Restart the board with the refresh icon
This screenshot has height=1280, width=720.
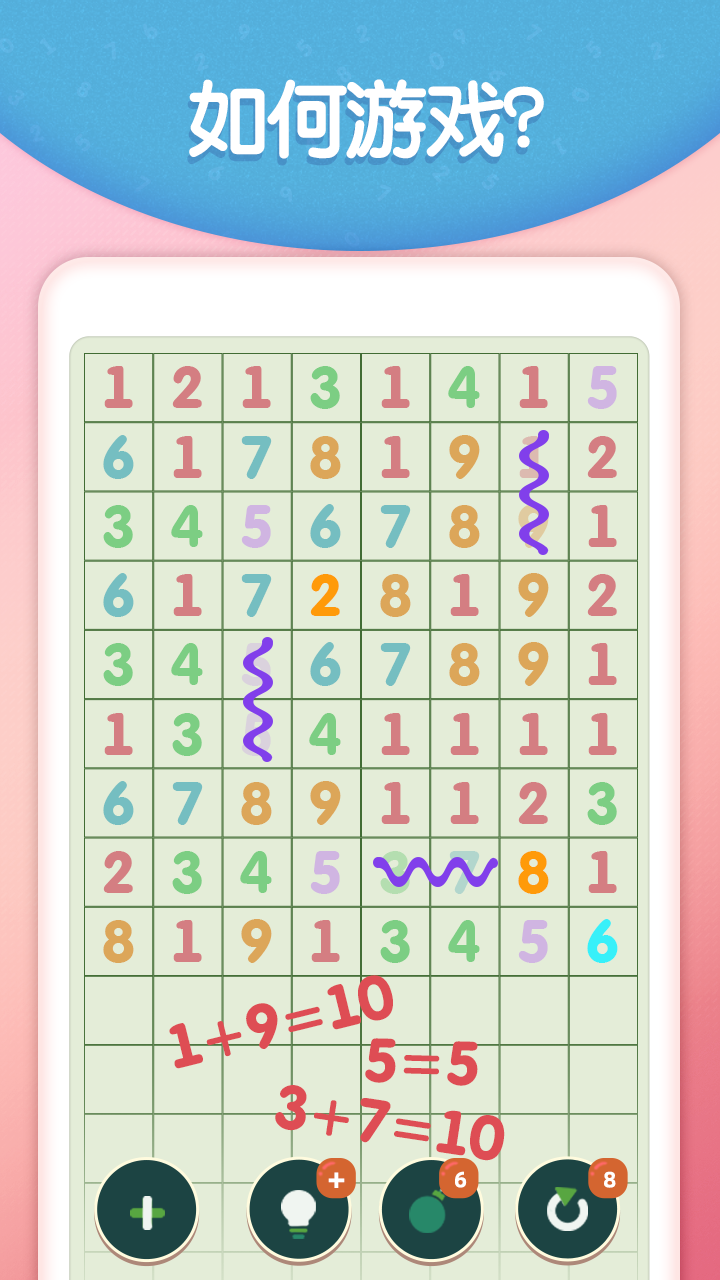pos(567,1210)
